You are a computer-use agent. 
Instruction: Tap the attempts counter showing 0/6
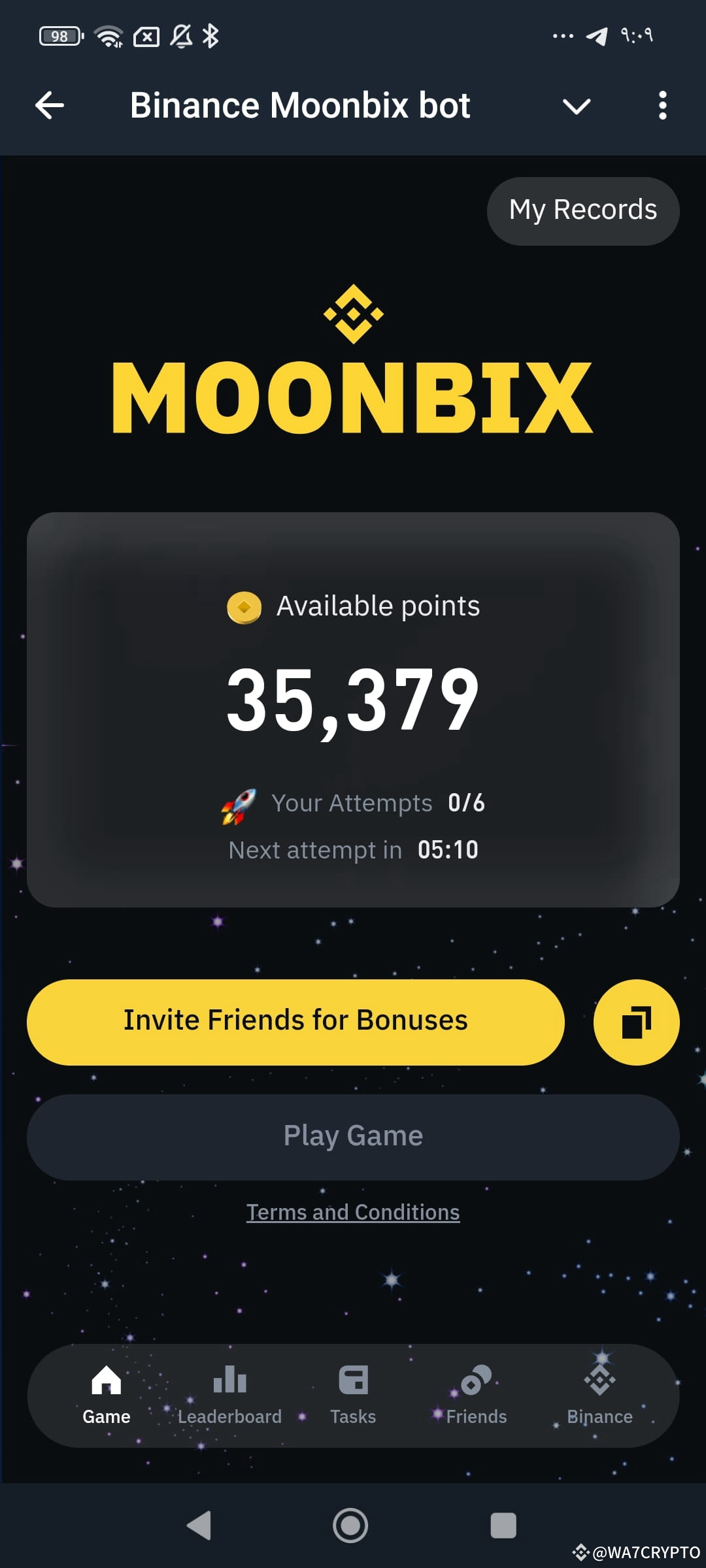coord(465,803)
